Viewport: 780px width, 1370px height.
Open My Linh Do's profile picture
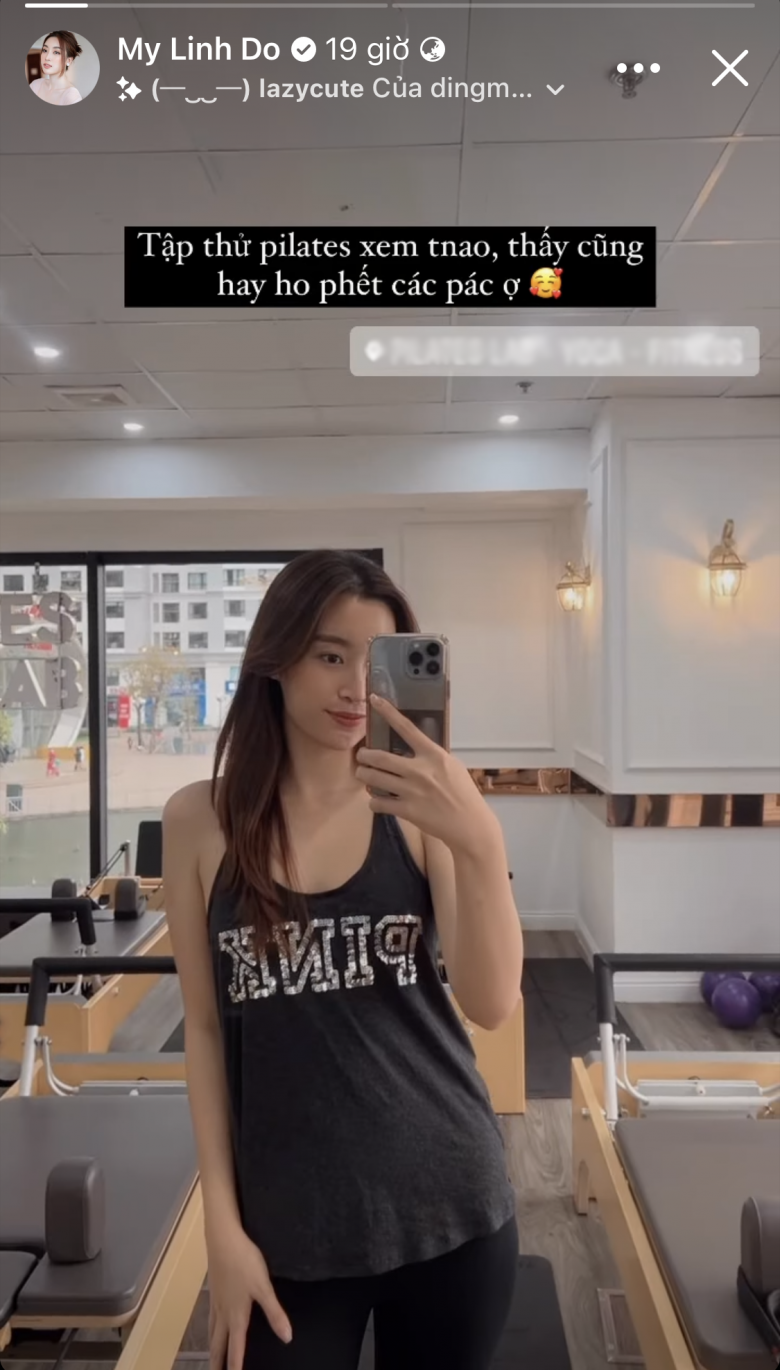click(x=62, y=68)
